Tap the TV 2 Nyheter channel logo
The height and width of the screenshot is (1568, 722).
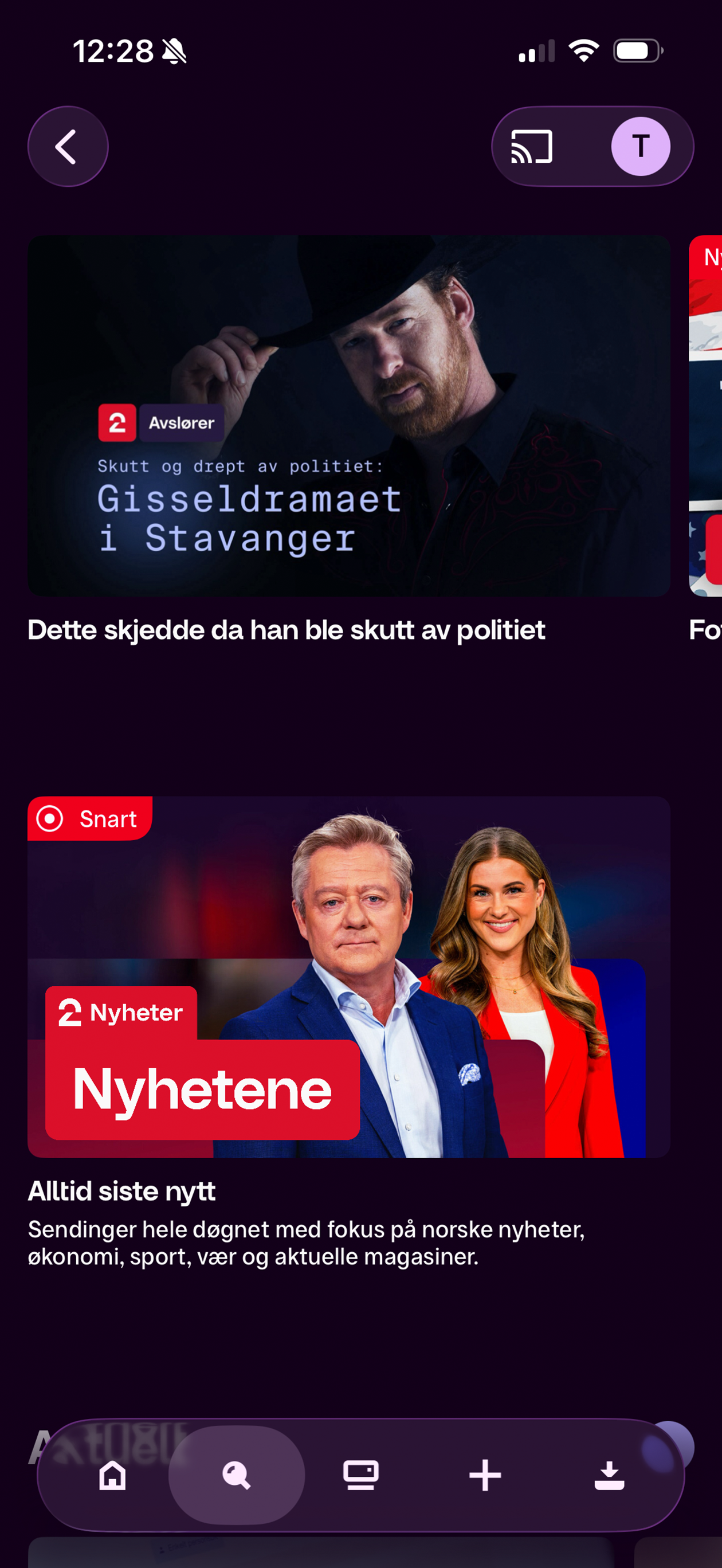[121, 1012]
